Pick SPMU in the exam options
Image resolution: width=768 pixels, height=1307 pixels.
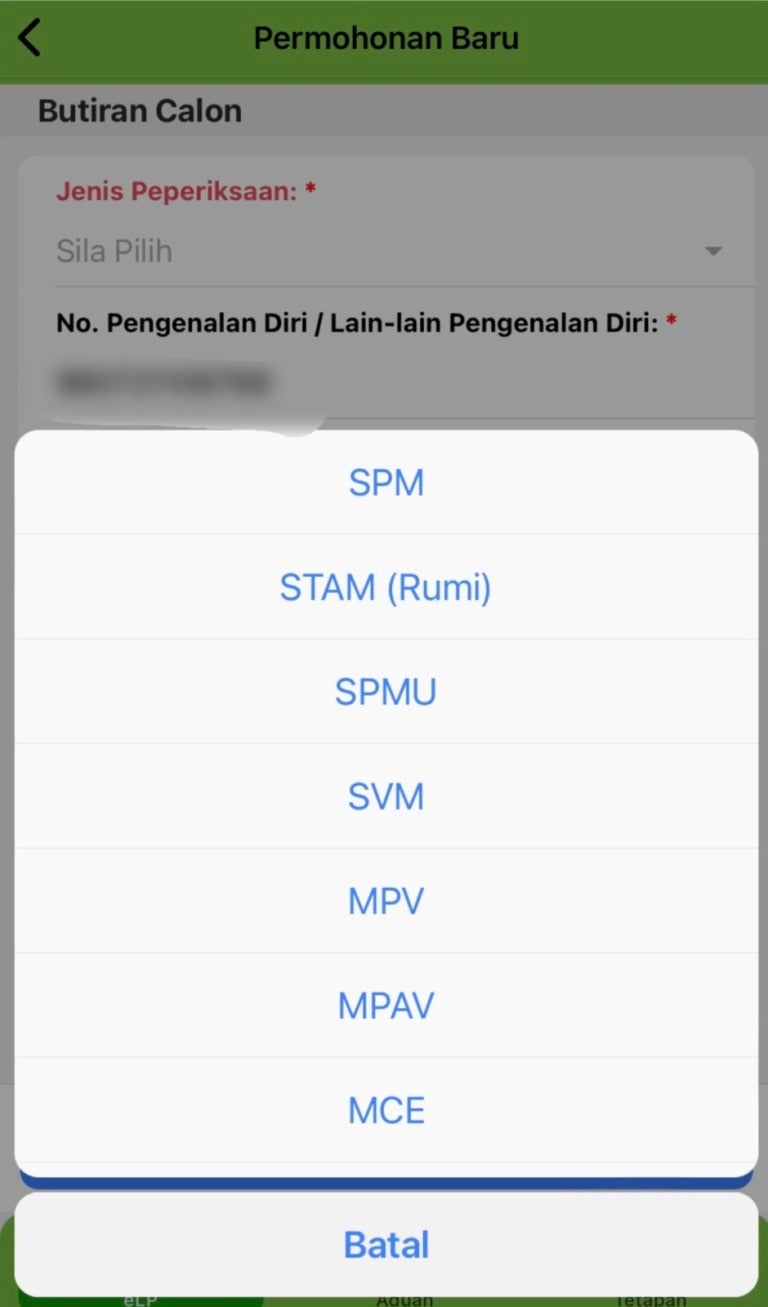click(386, 691)
